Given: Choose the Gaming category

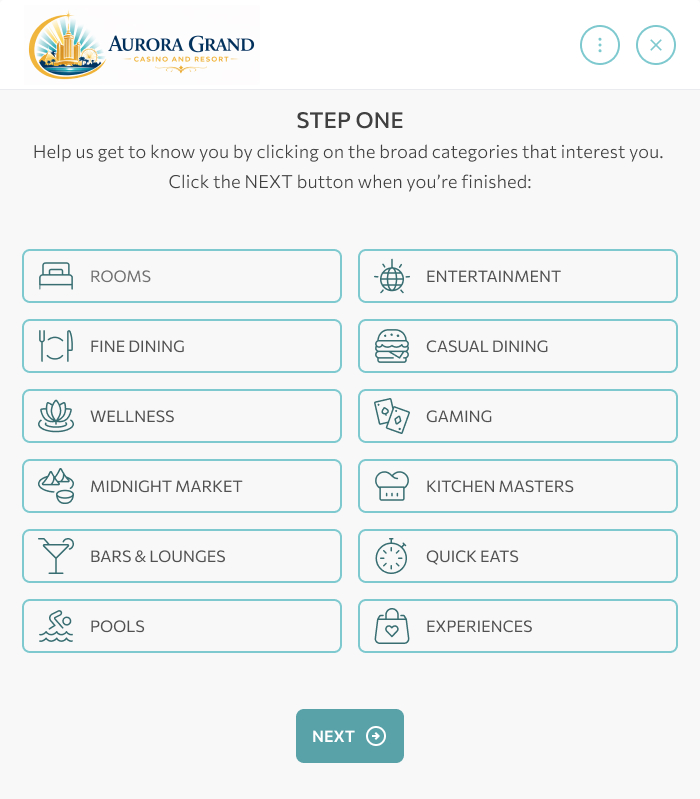Looking at the screenshot, I should [518, 416].
